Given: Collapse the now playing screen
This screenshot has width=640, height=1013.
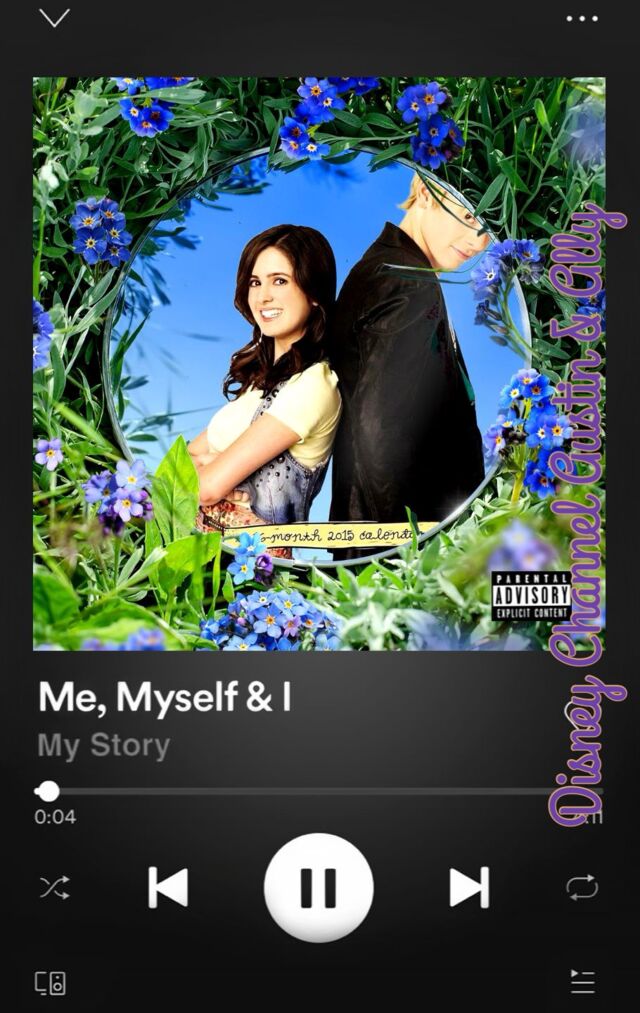Looking at the screenshot, I should pos(54,18).
